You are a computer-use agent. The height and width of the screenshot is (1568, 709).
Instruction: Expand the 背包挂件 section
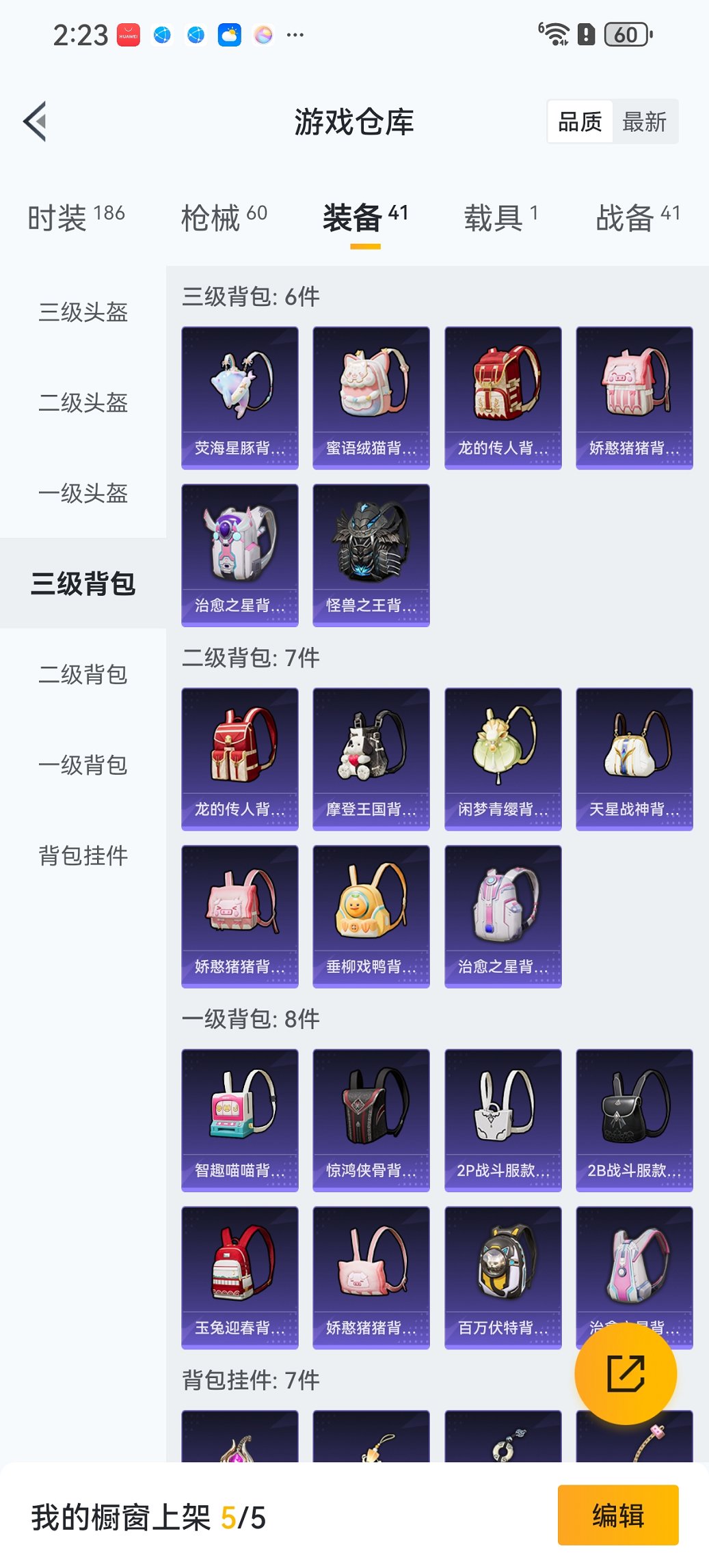[x=82, y=855]
